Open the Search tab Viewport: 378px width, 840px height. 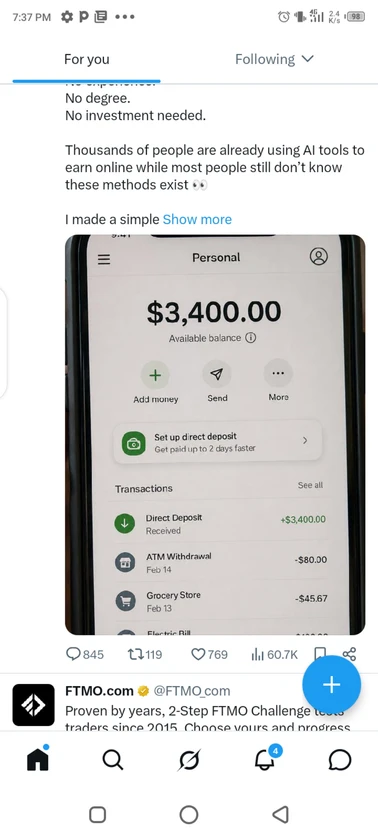(112, 759)
